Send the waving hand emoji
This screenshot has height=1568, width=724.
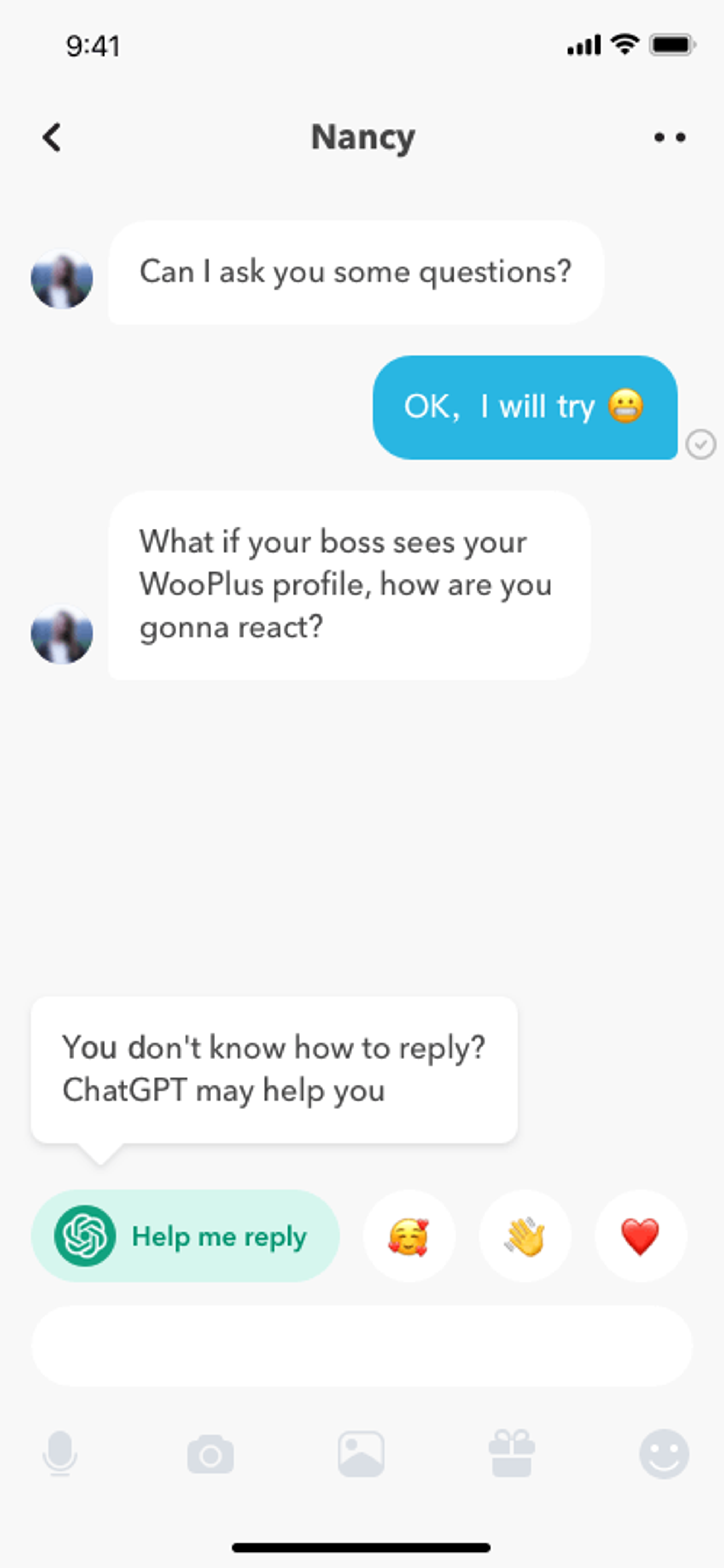pyautogui.click(x=525, y=1236)
